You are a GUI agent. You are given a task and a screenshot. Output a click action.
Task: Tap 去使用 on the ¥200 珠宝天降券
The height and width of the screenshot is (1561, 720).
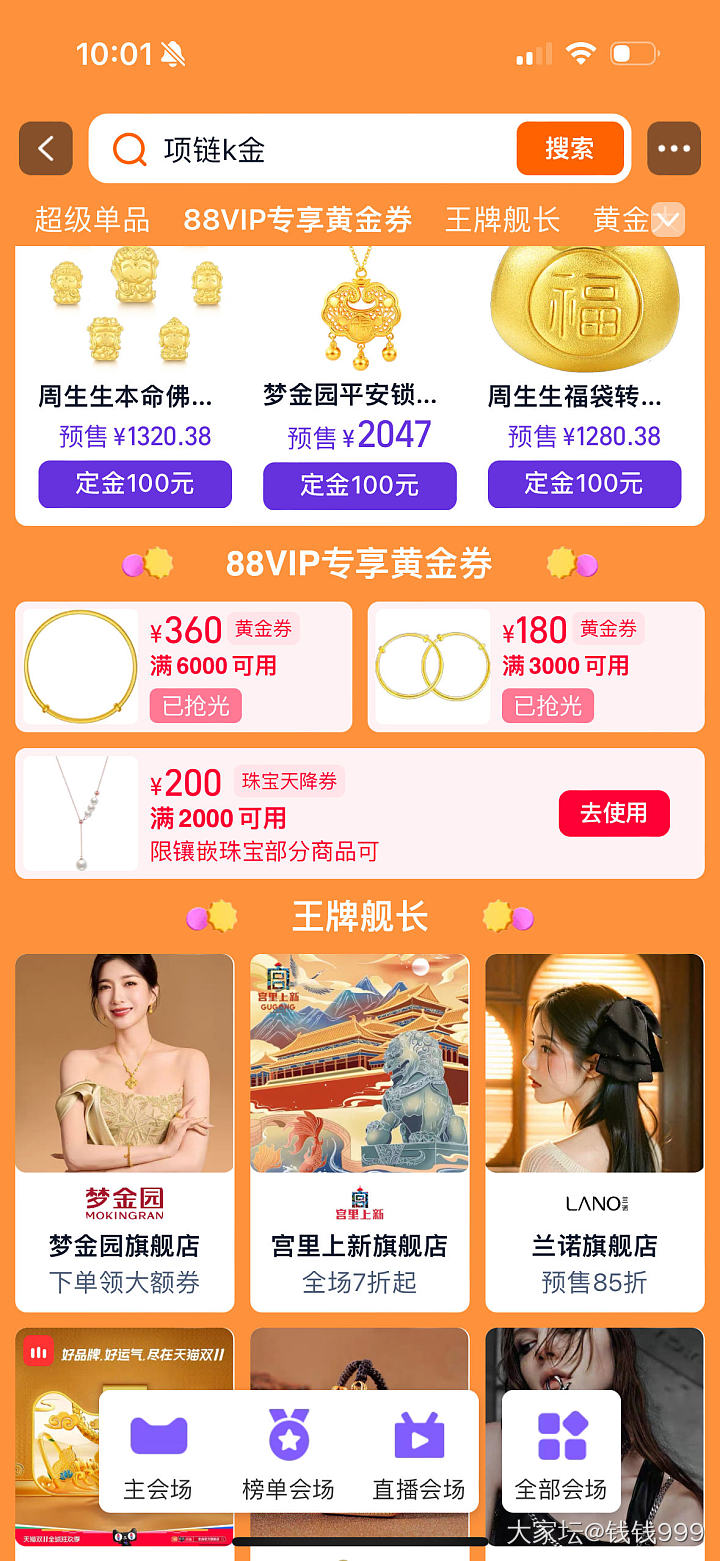(x=613, y=813)
